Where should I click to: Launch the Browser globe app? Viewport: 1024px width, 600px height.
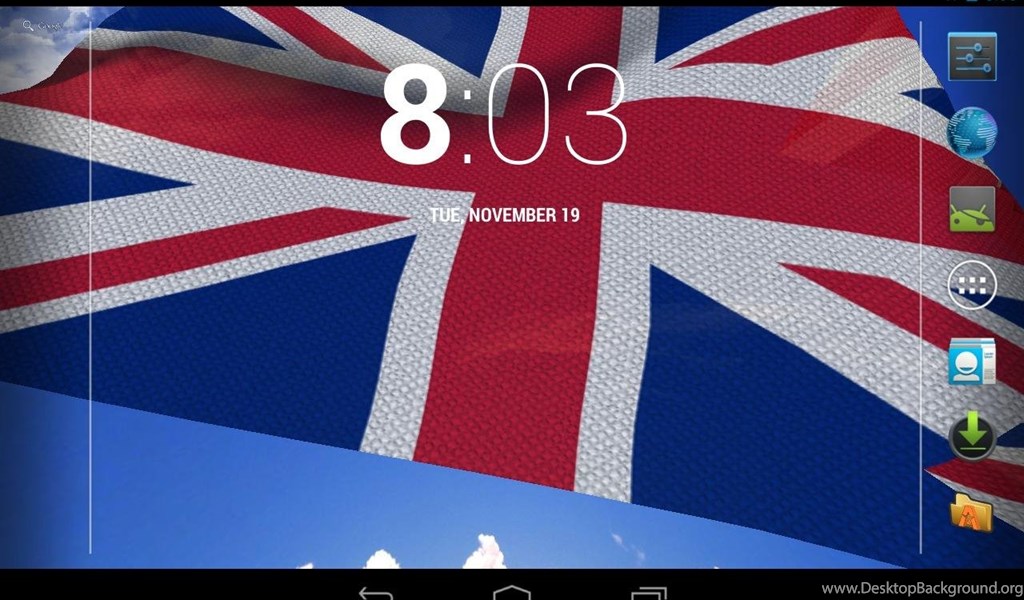(x=971, y=133)
